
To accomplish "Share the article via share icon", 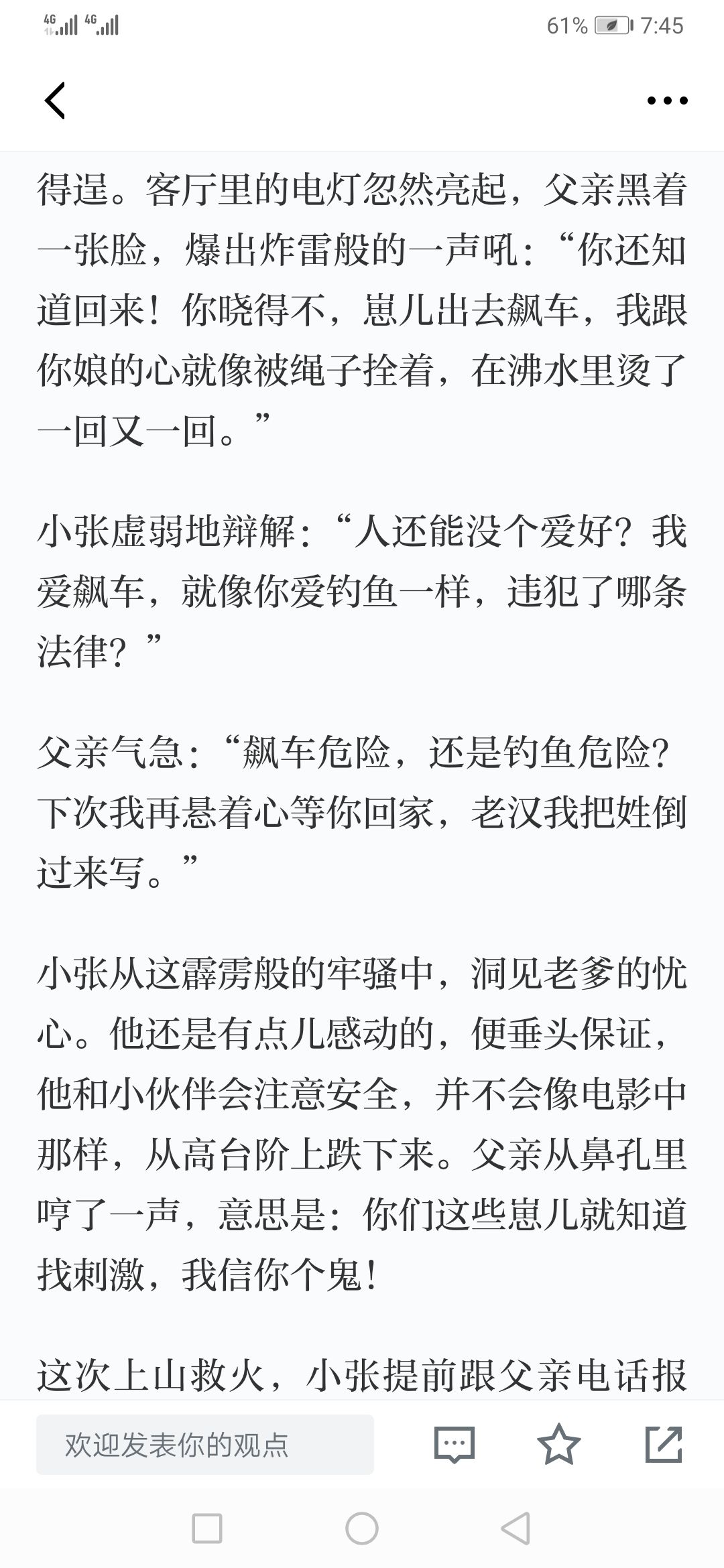I will (x=663, y=1444).
